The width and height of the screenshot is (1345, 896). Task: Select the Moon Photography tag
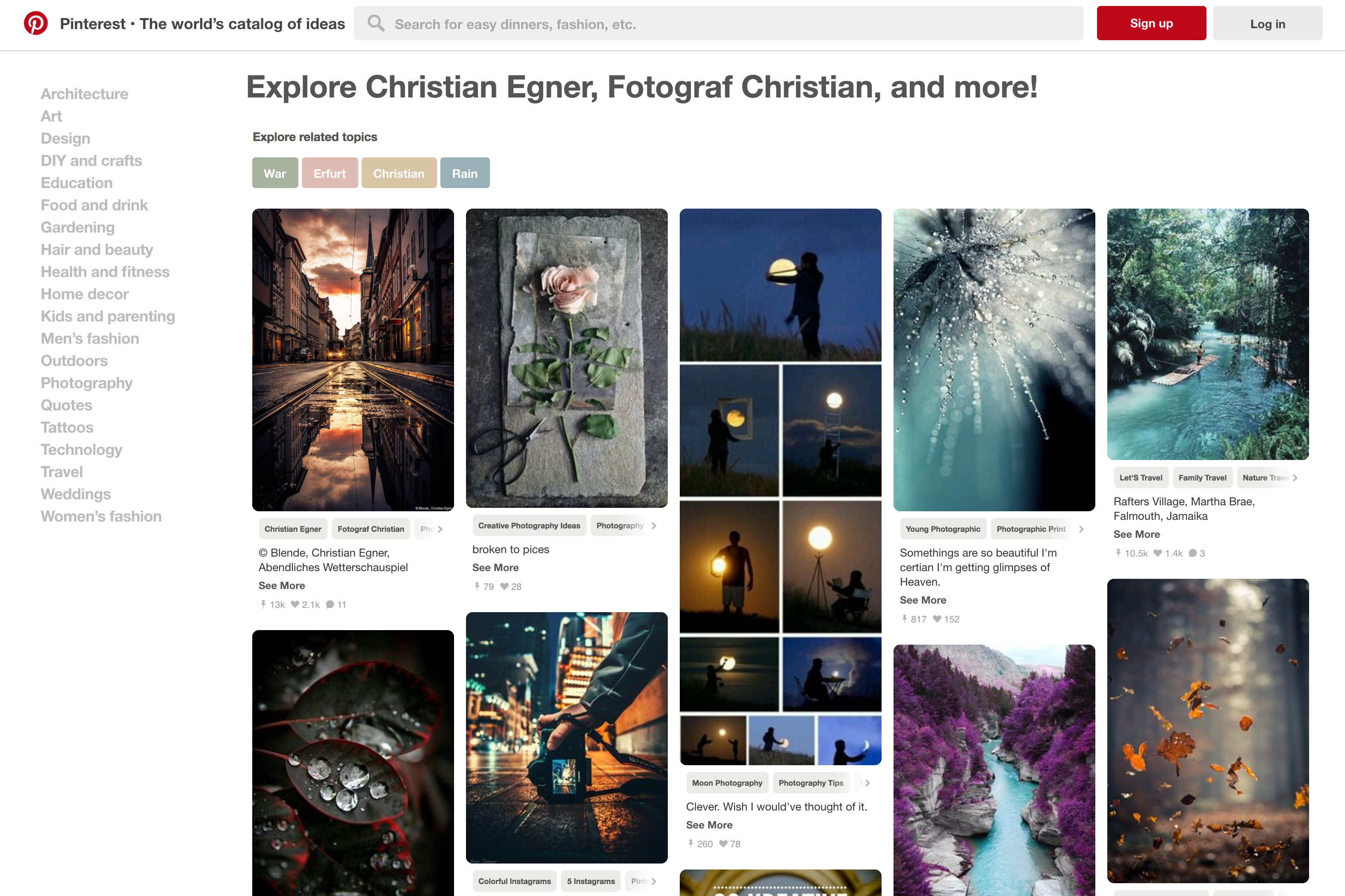click(727, 783)
